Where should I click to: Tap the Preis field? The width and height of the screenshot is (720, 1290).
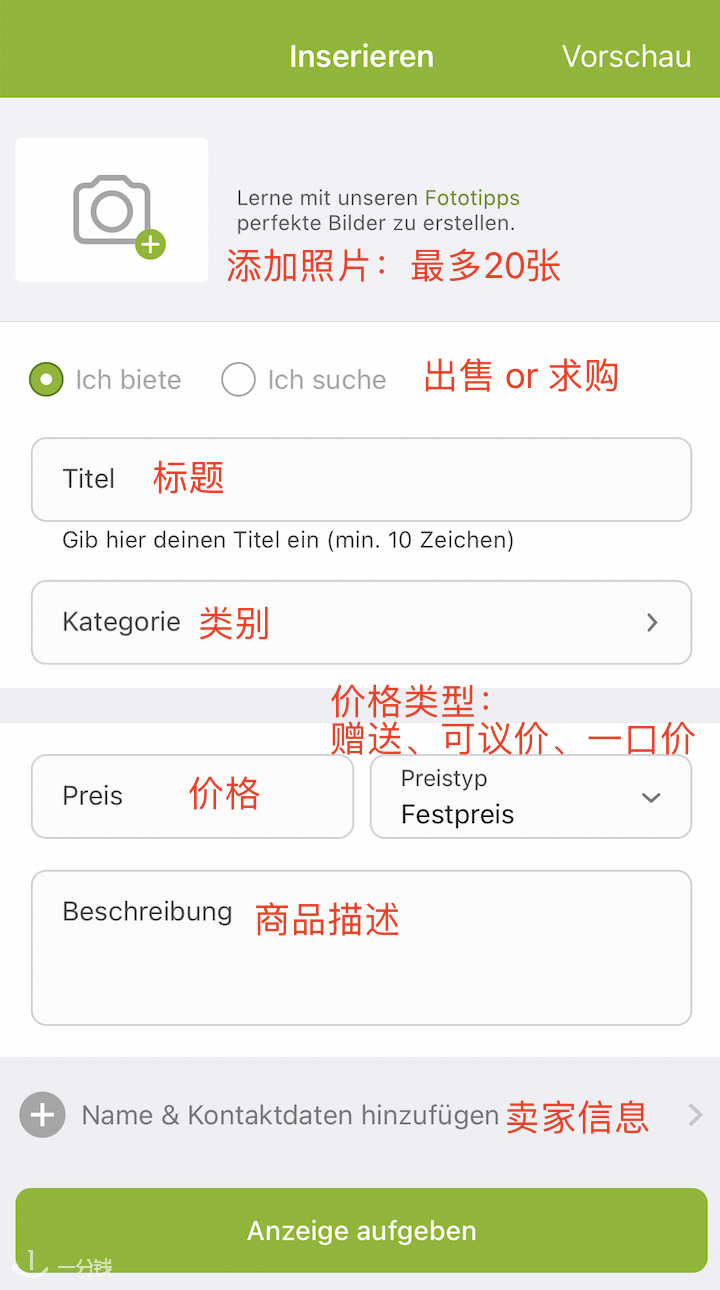[193, 796]
